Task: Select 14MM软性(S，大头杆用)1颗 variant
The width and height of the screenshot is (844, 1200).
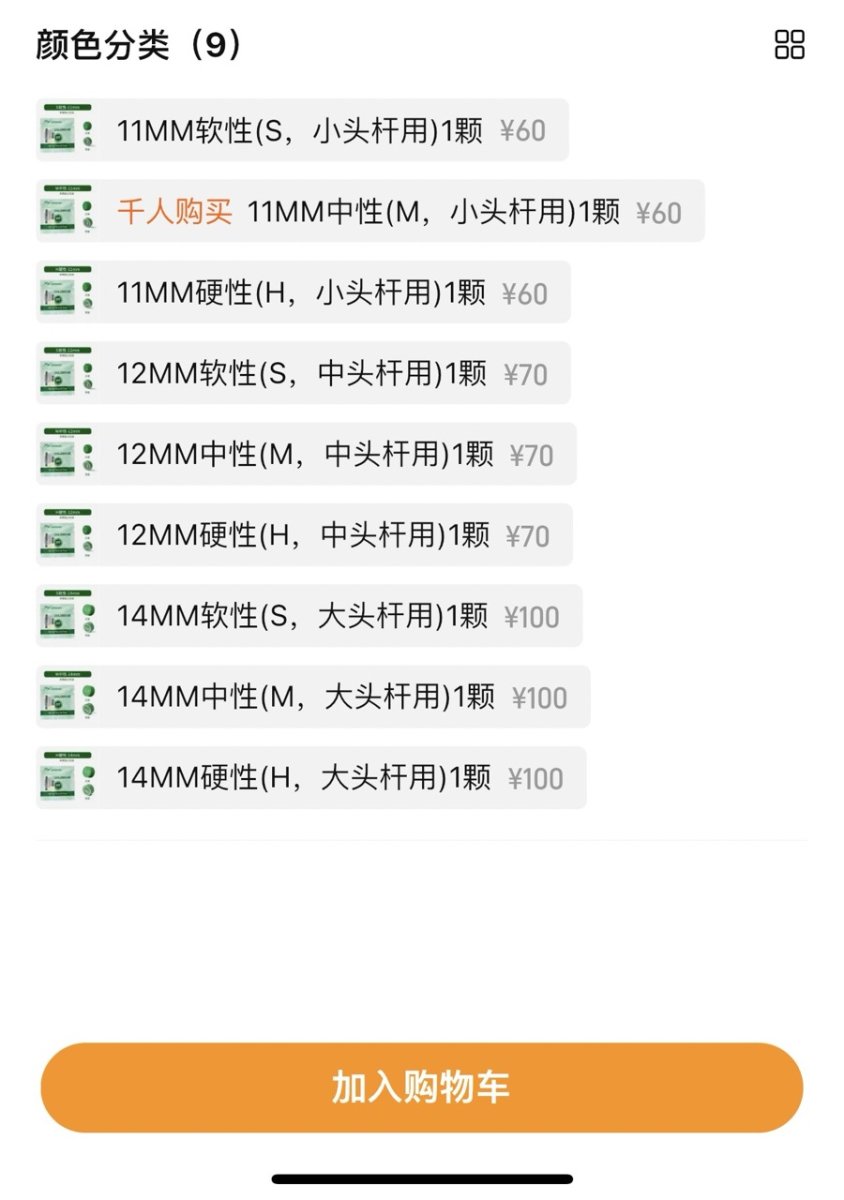Action: pos(308,616)
